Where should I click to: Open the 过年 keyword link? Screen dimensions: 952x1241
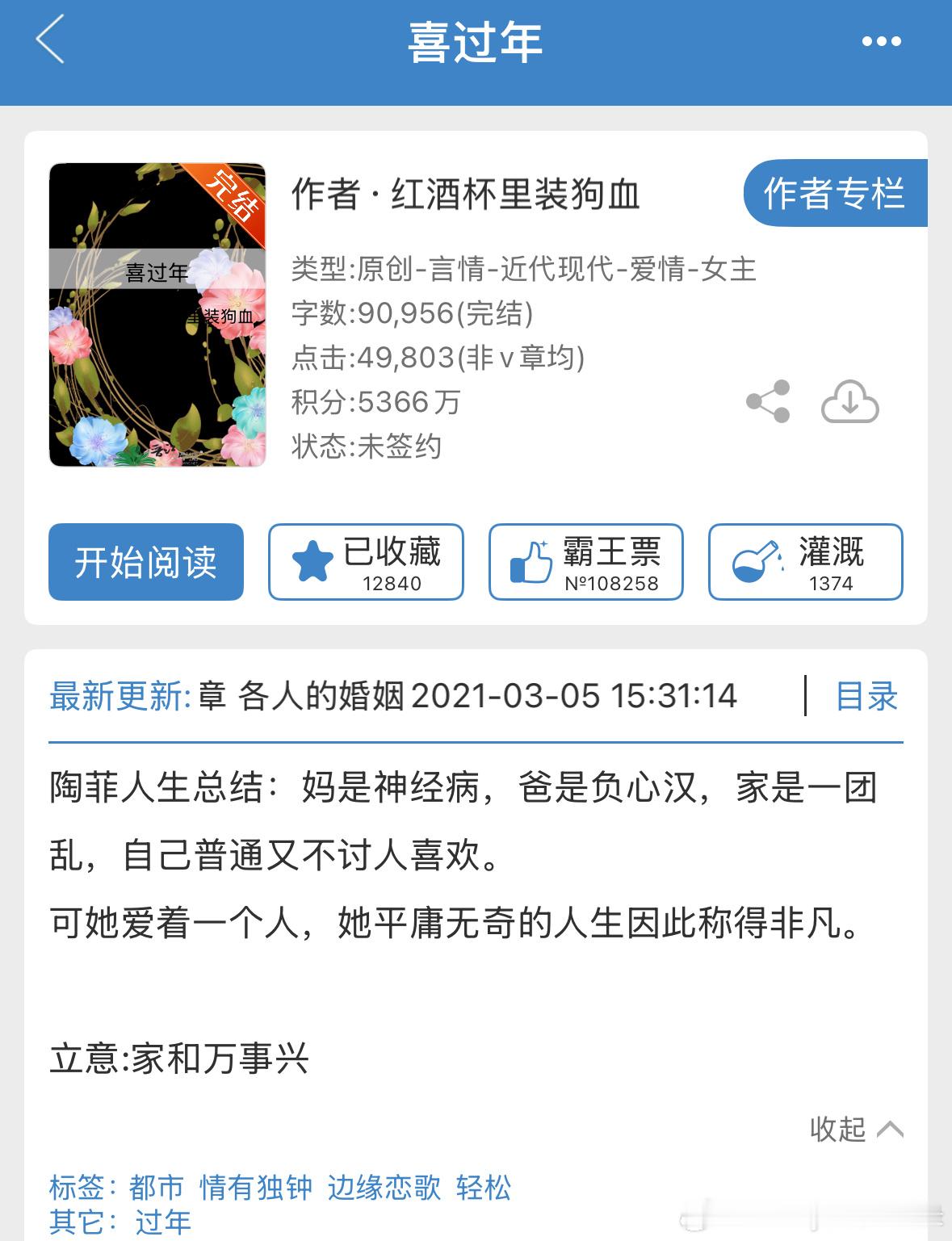tap(163, 1222)
